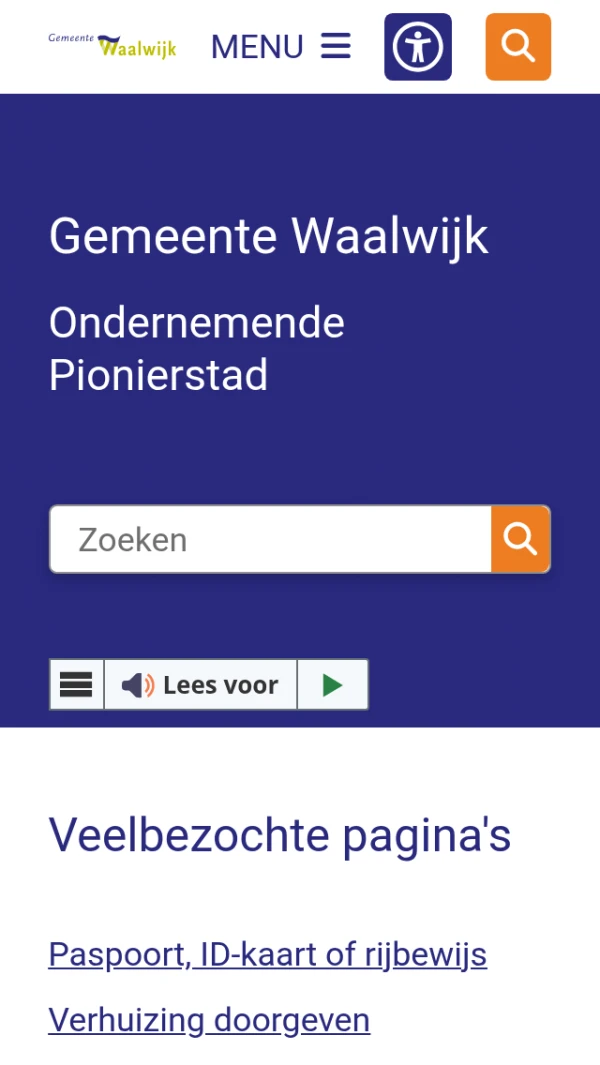Open the accessibility options icon
This screenshot has width=600, height=1065.
418,46
